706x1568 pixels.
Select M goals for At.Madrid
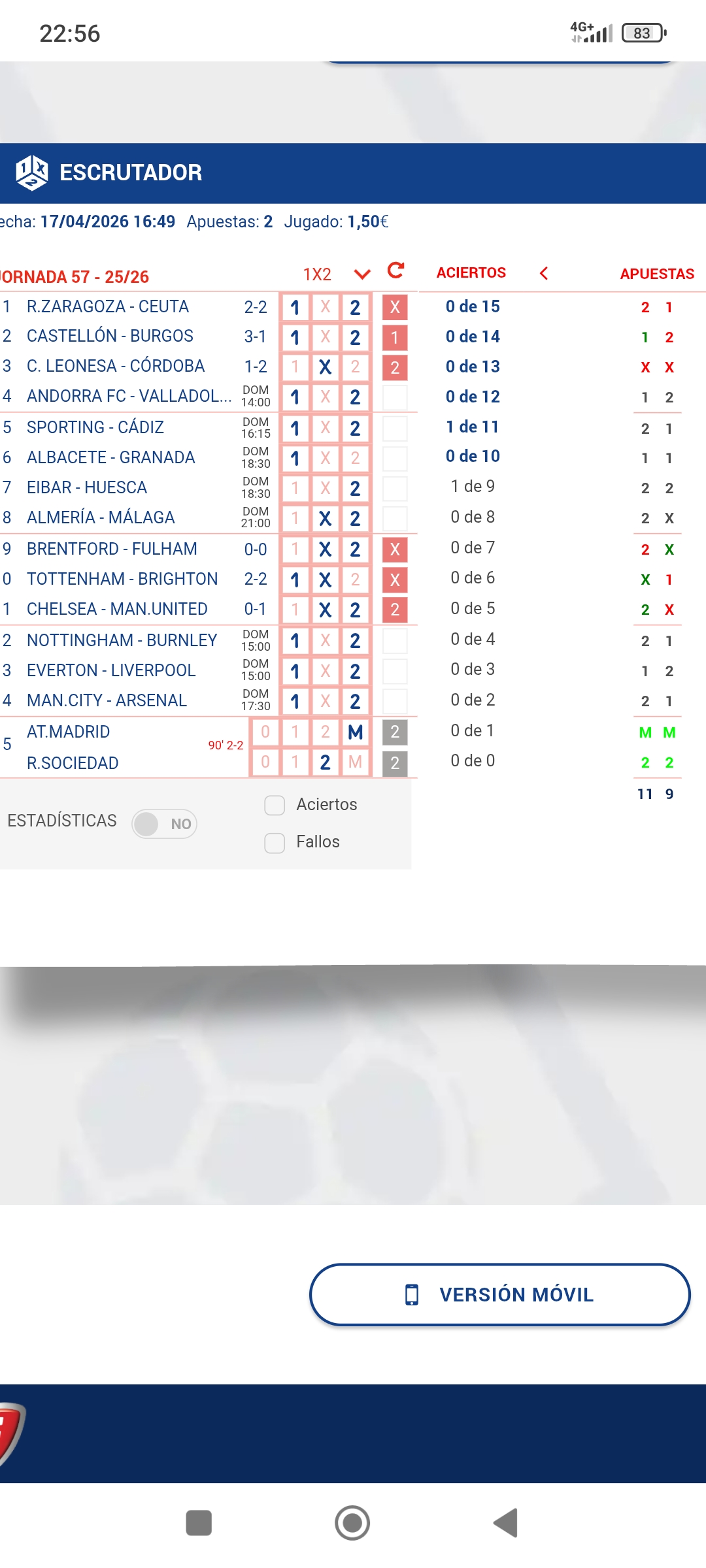355,732
